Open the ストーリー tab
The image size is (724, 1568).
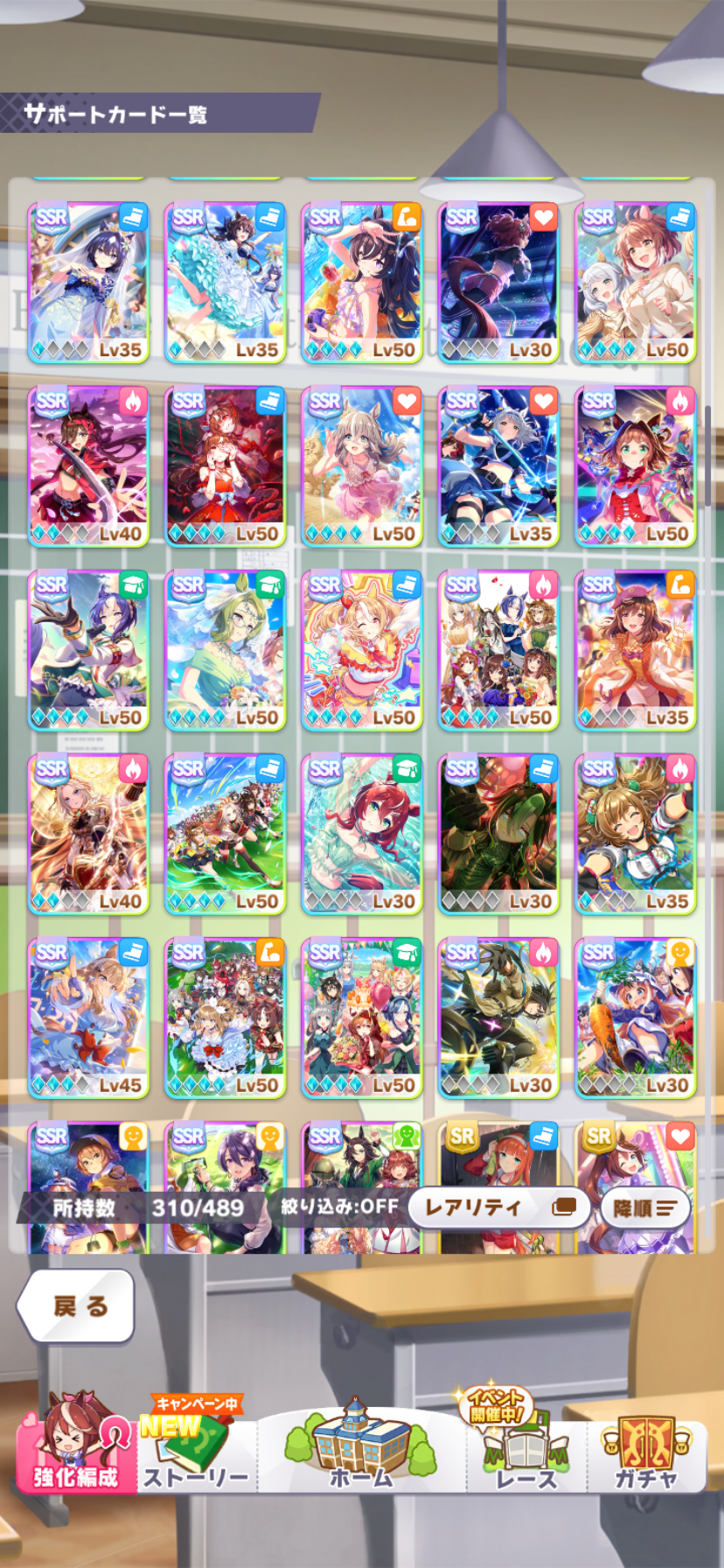[196, 1448]
